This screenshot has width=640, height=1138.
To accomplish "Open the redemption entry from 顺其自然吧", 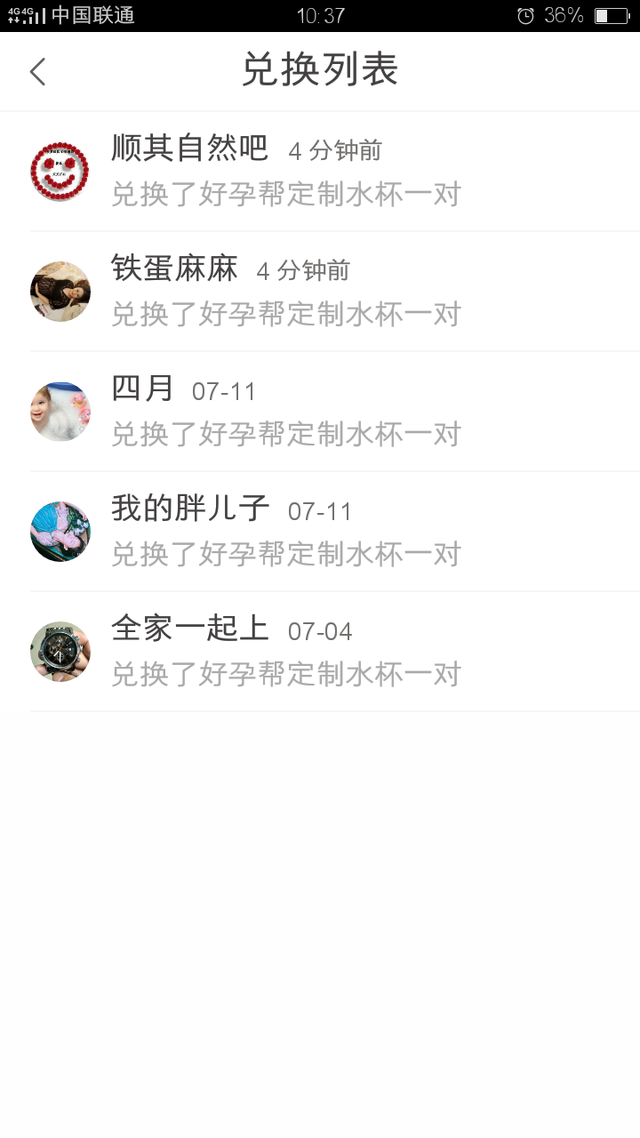I will [x=320, y=171].
